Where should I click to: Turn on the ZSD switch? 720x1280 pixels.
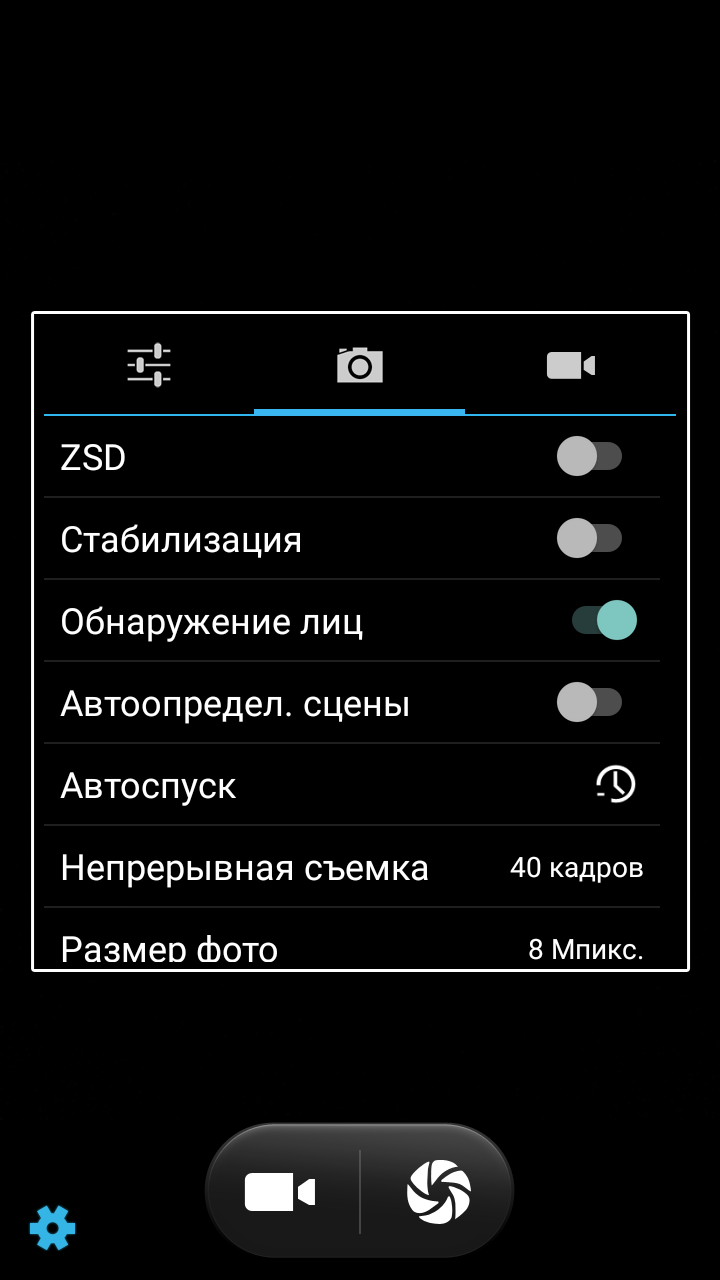click(x=589, y=457)
